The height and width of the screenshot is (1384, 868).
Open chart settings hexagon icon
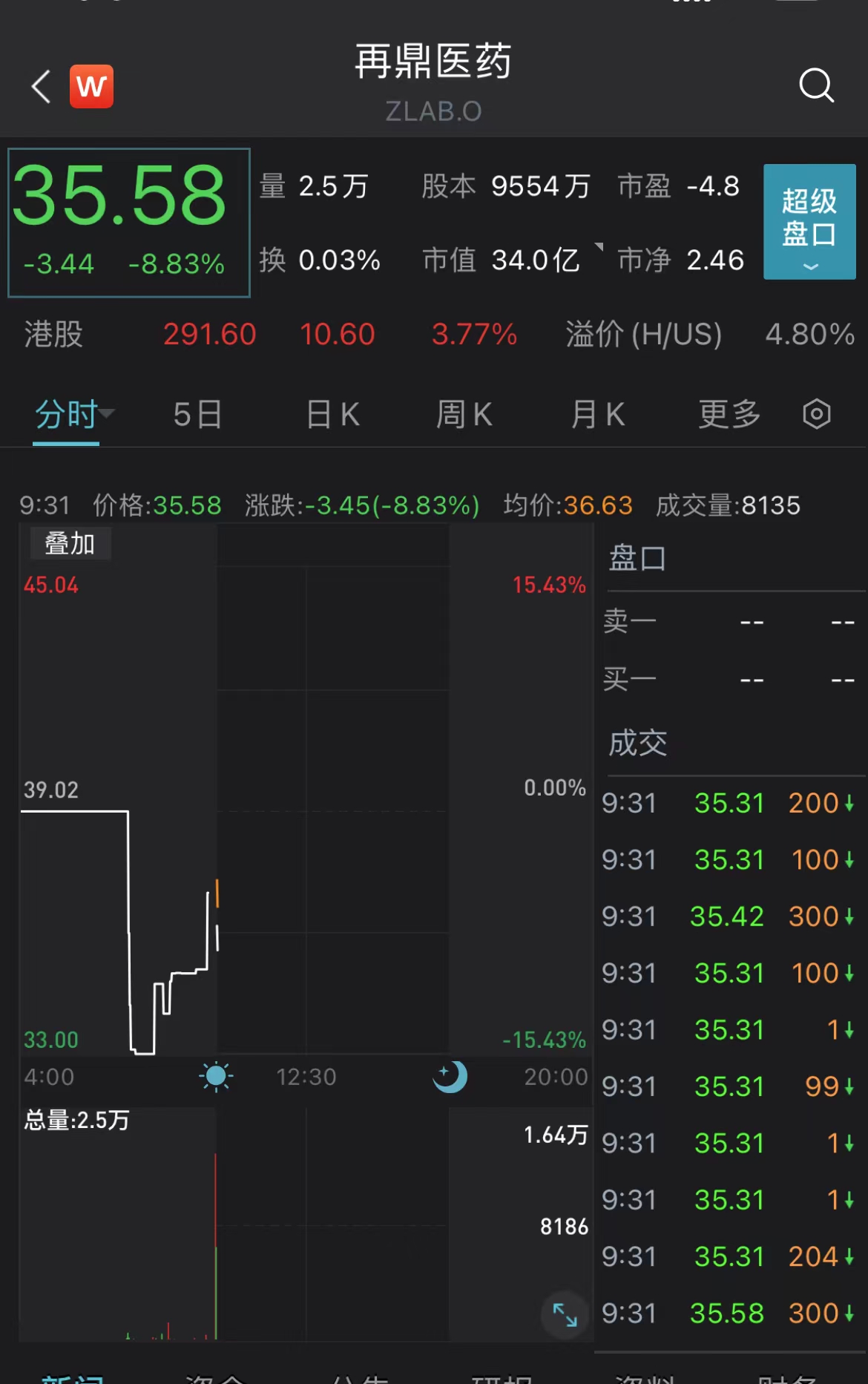point(816,414)
